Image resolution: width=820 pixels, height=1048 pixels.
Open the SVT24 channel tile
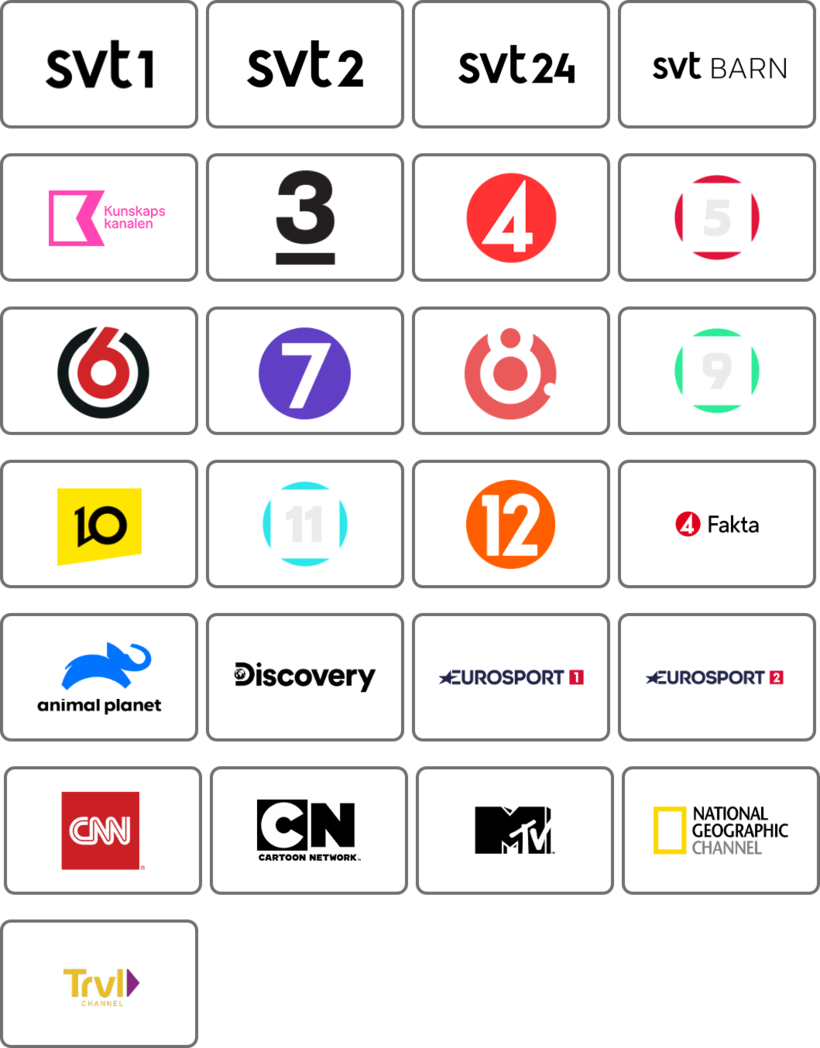pos(511,65)
